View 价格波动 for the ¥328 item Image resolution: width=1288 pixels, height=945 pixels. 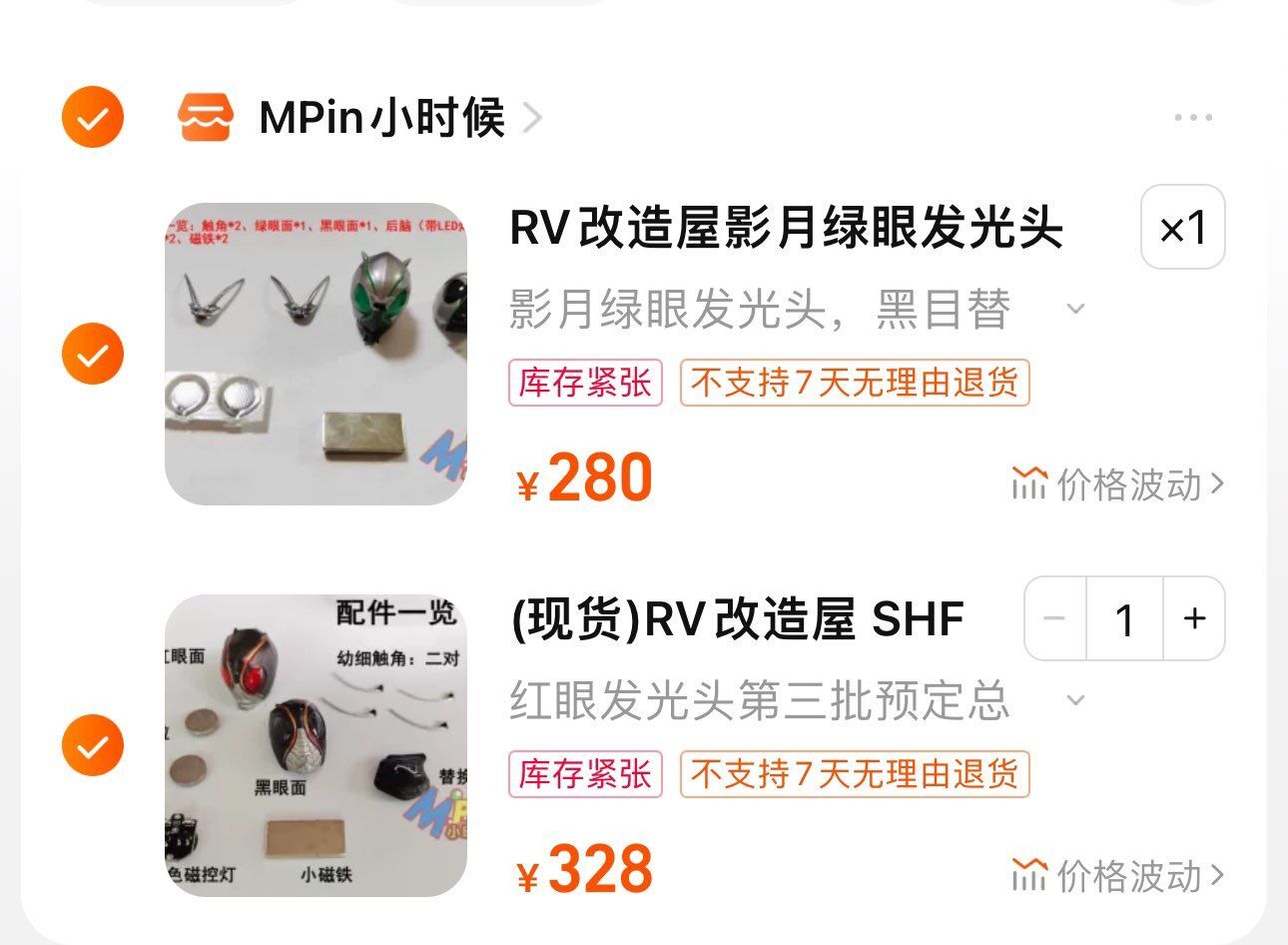click(1117, 876)
